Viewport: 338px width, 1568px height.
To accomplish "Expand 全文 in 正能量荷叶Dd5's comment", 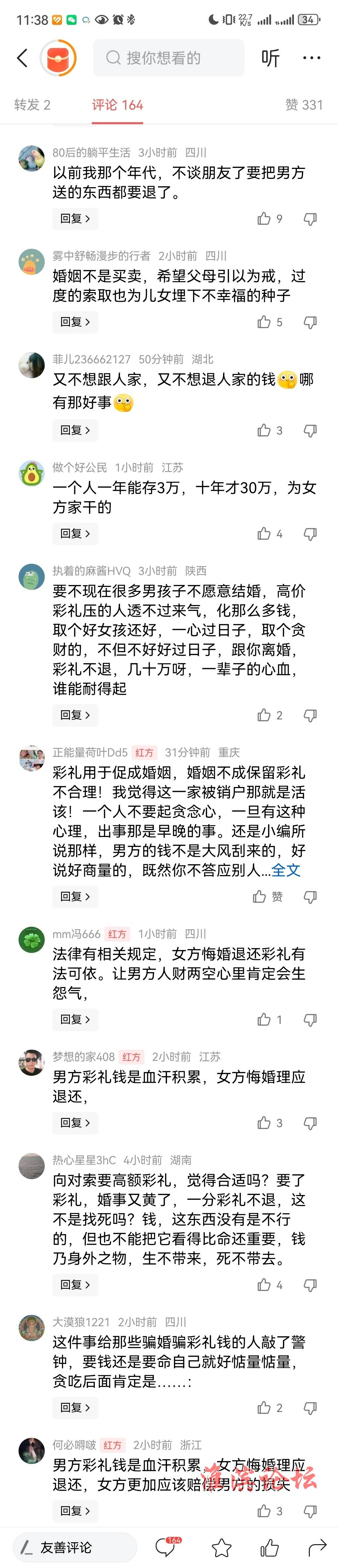I will coord(286,870).
